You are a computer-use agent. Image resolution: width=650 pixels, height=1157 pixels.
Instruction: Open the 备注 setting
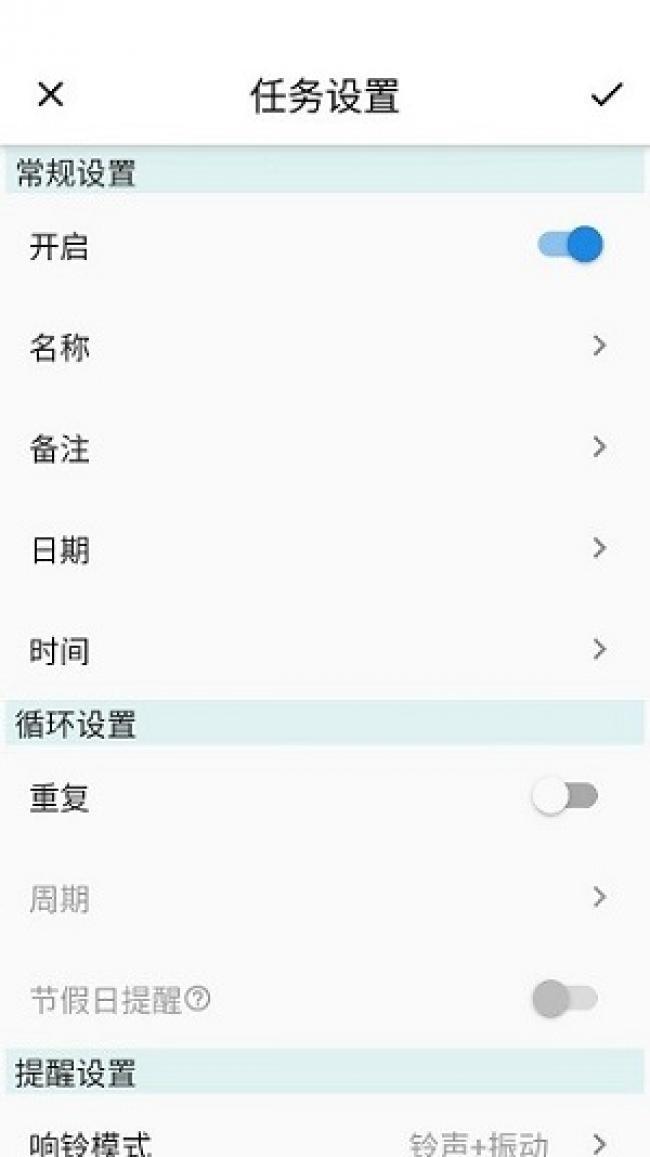325,448
